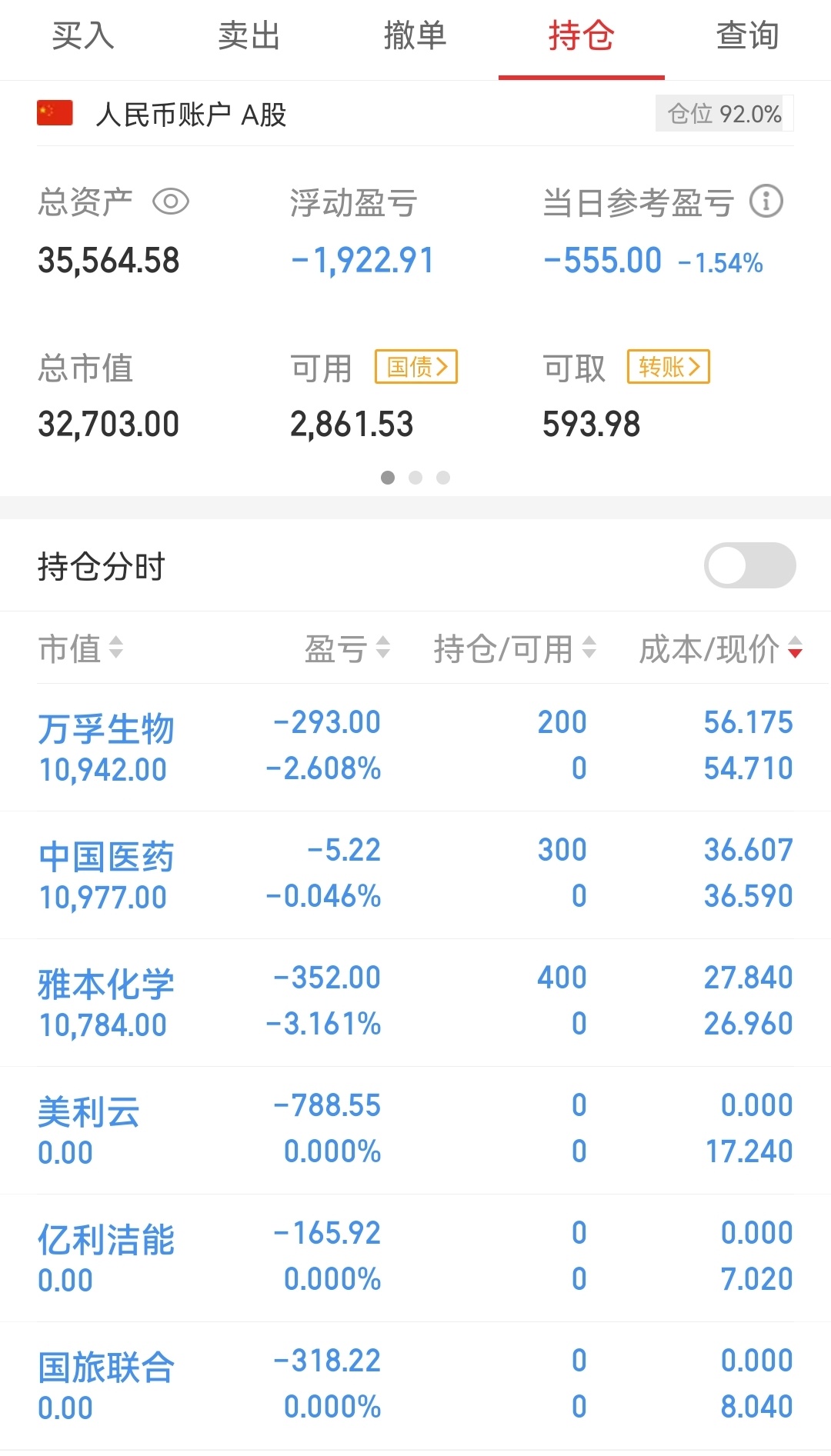Open the 美利云 holding
The height and width of the screenshot is (1456, 831).
click(x=415, y=1130)
